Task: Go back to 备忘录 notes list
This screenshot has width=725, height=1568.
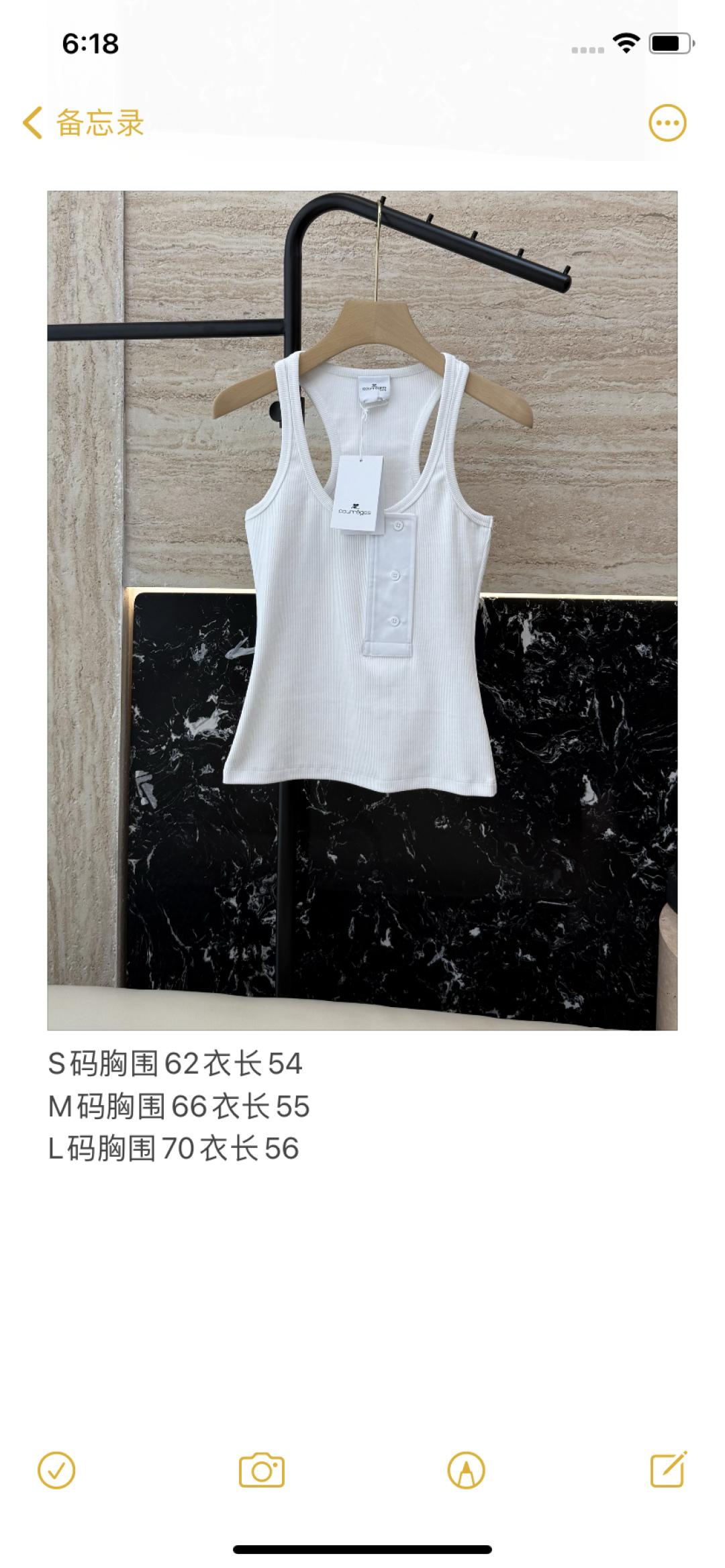Action: [83, 123]
